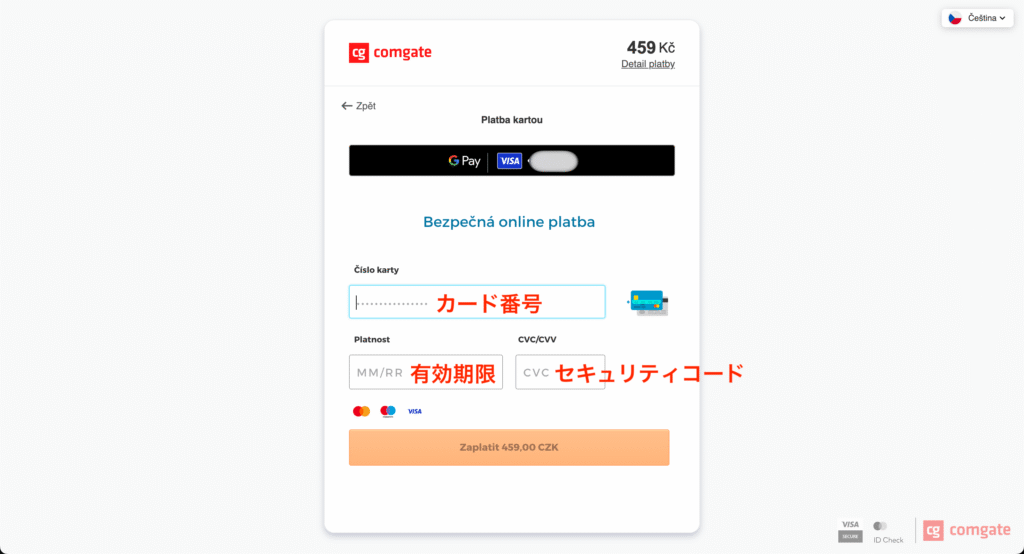Tap the Platnost MM/RR expiry field
This screenshot has height=554, width=1024.
pos(425,372)
